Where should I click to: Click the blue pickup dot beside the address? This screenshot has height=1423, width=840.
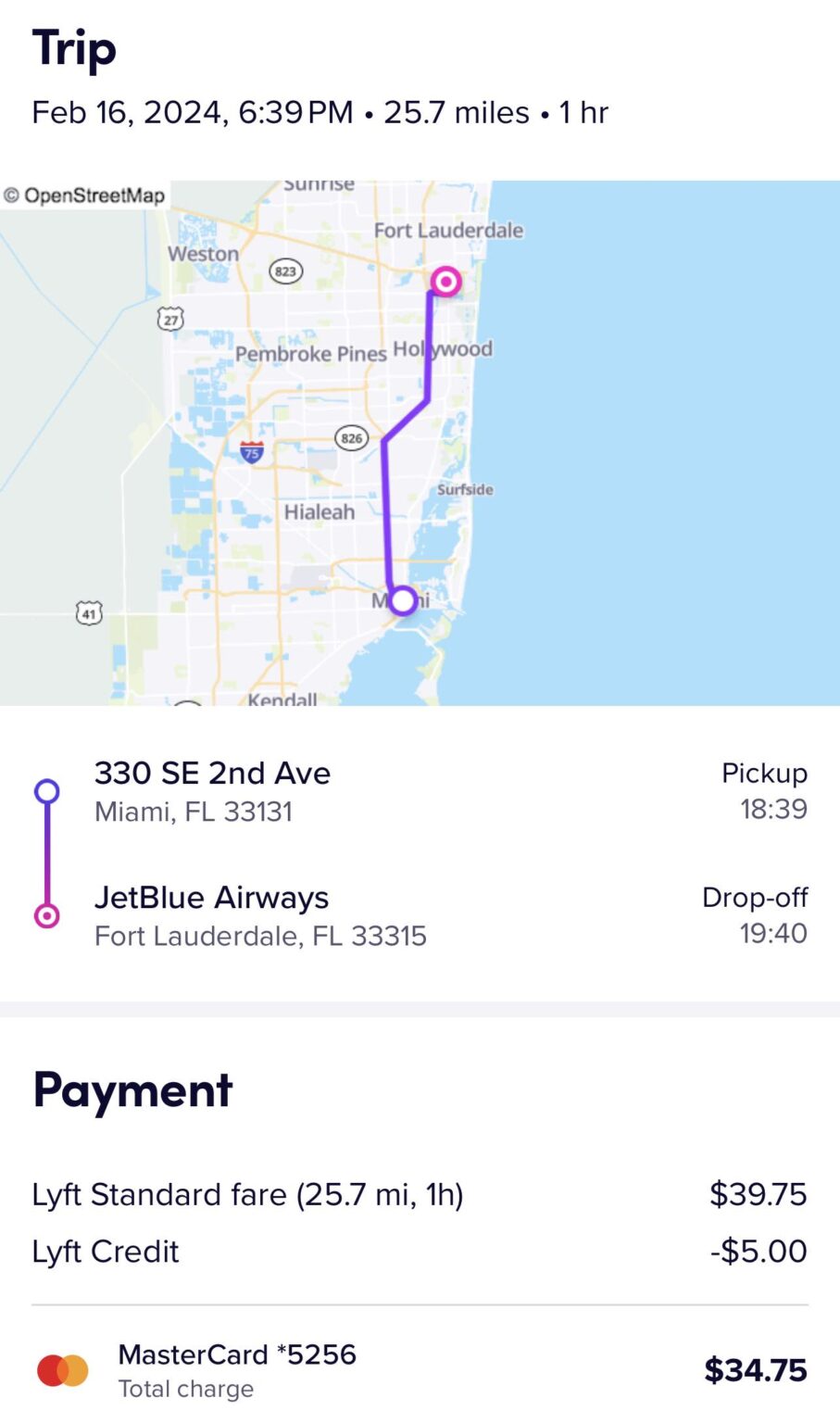[45, 790]
